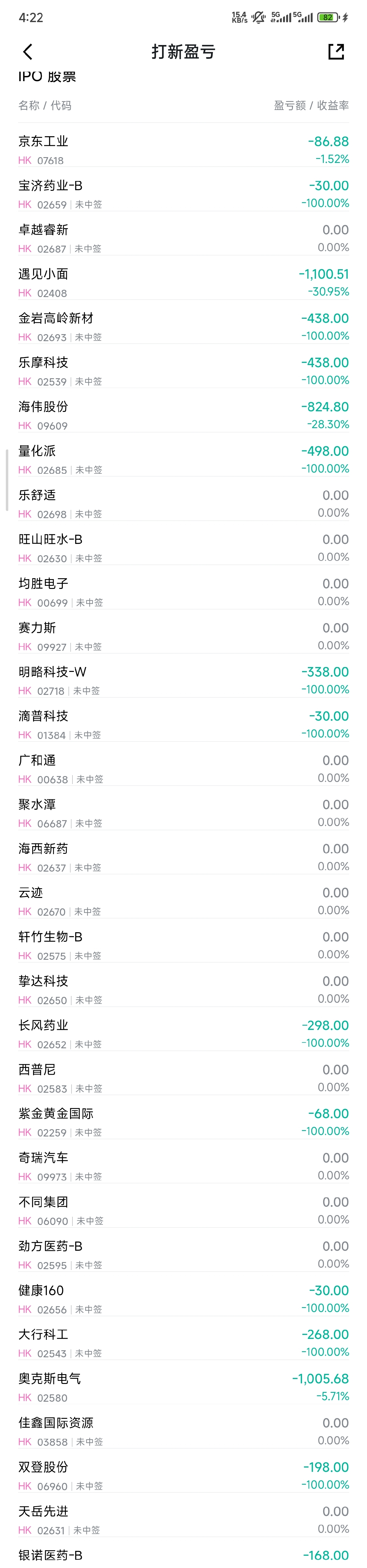The height and width of the screenshot is (1568, 367).
Task: View 广和通 IPO entry
Action: click(x=183, y=769)
